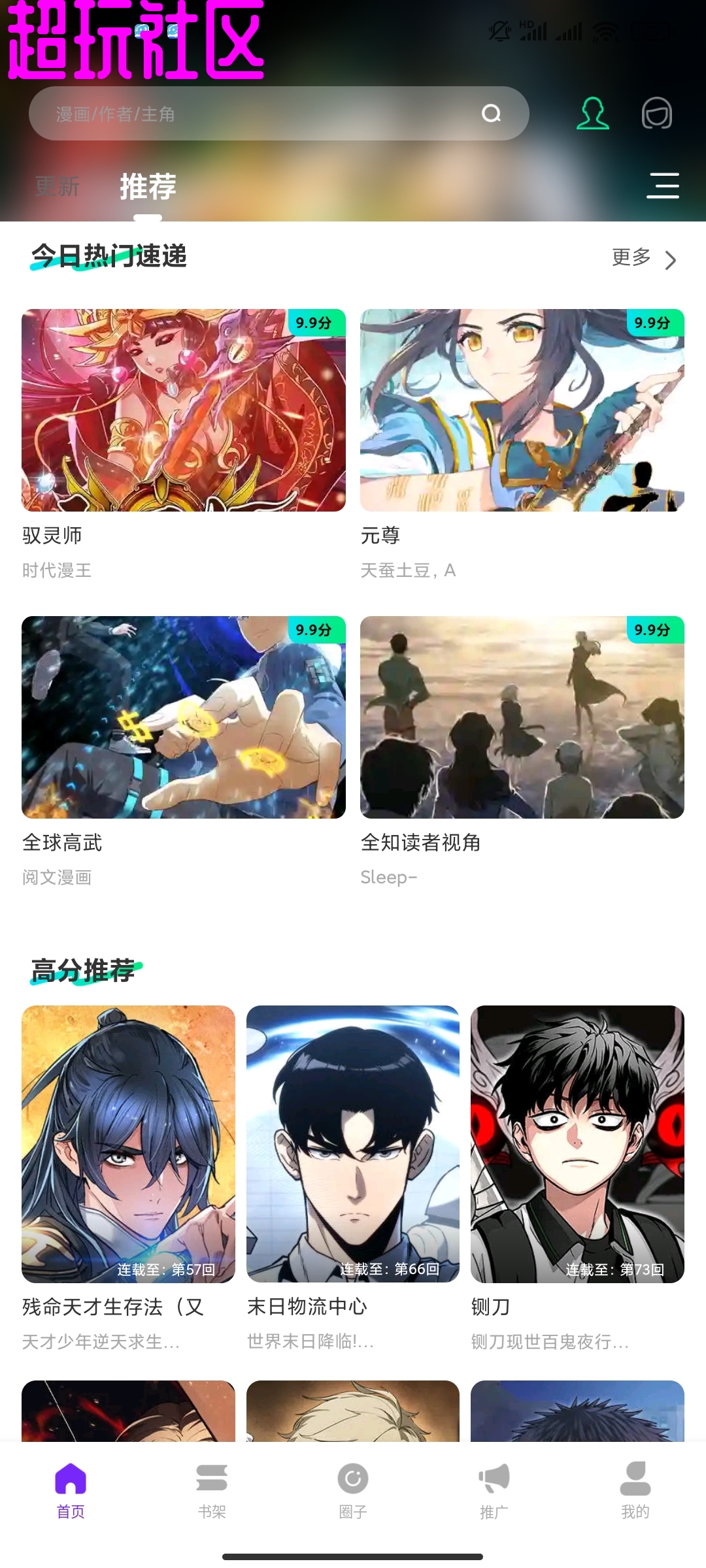706x1568 pixels.
Task: Open the 圈子 tab
Action: (353, 1488)
